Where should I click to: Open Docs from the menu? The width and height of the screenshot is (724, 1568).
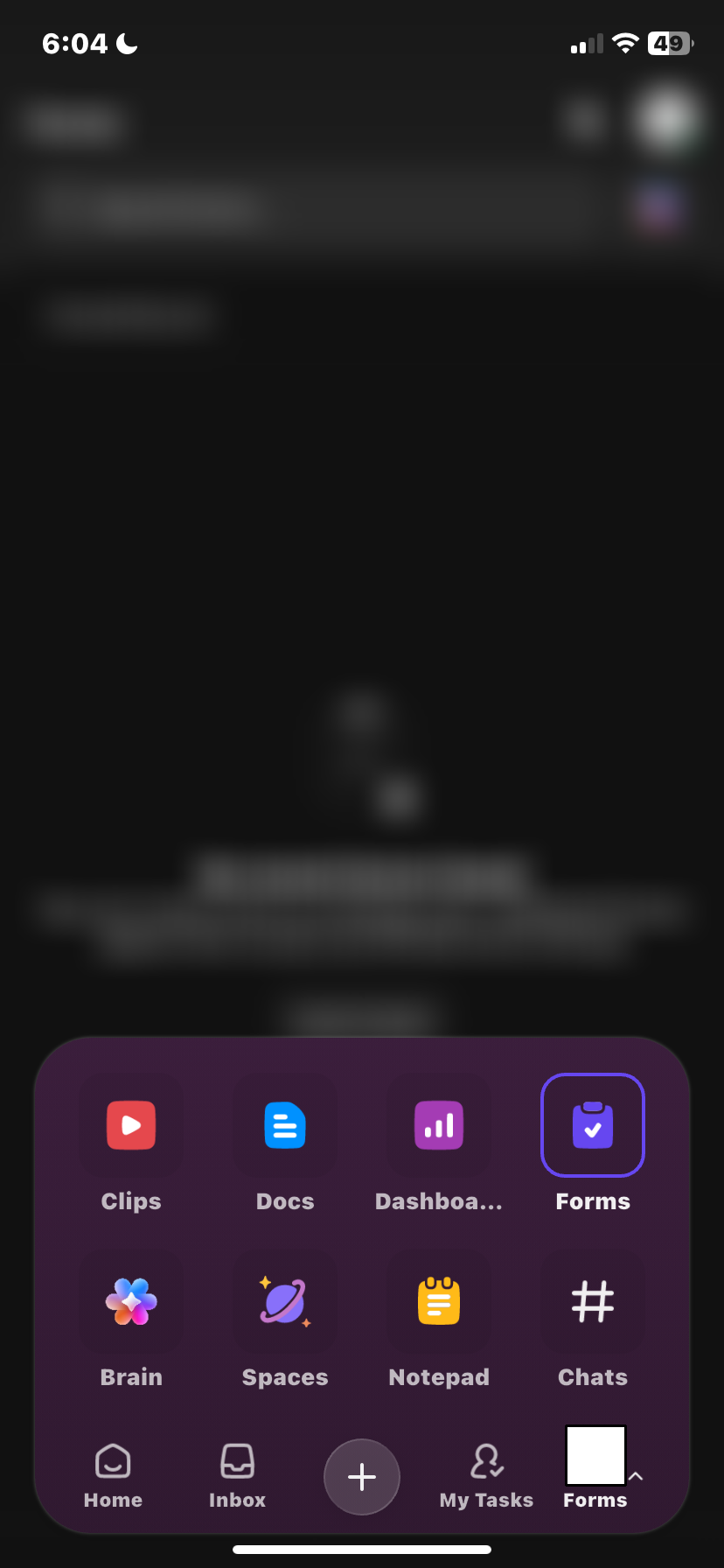pyautogui.click(x=285, y=1125)
